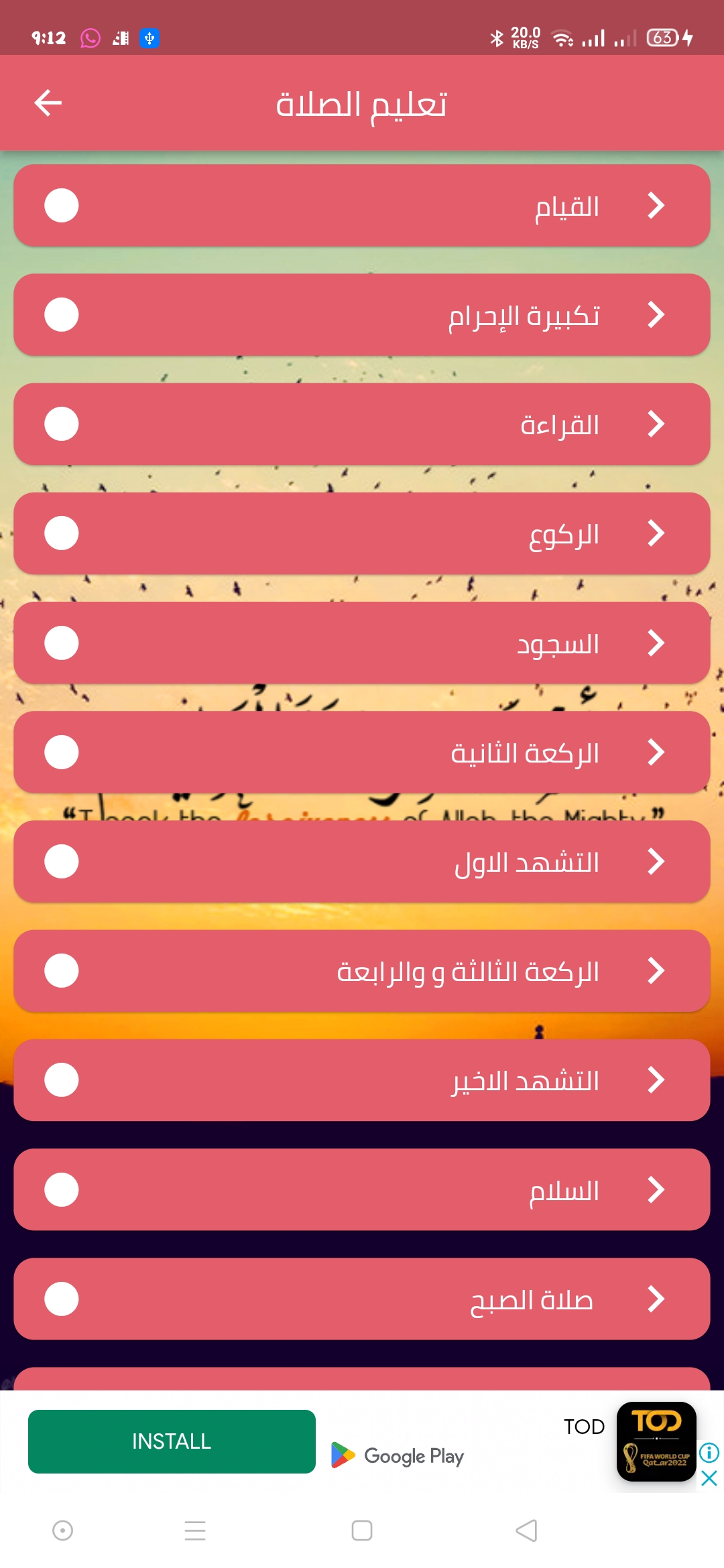Open the السلام lesson

pos(362,1189)
